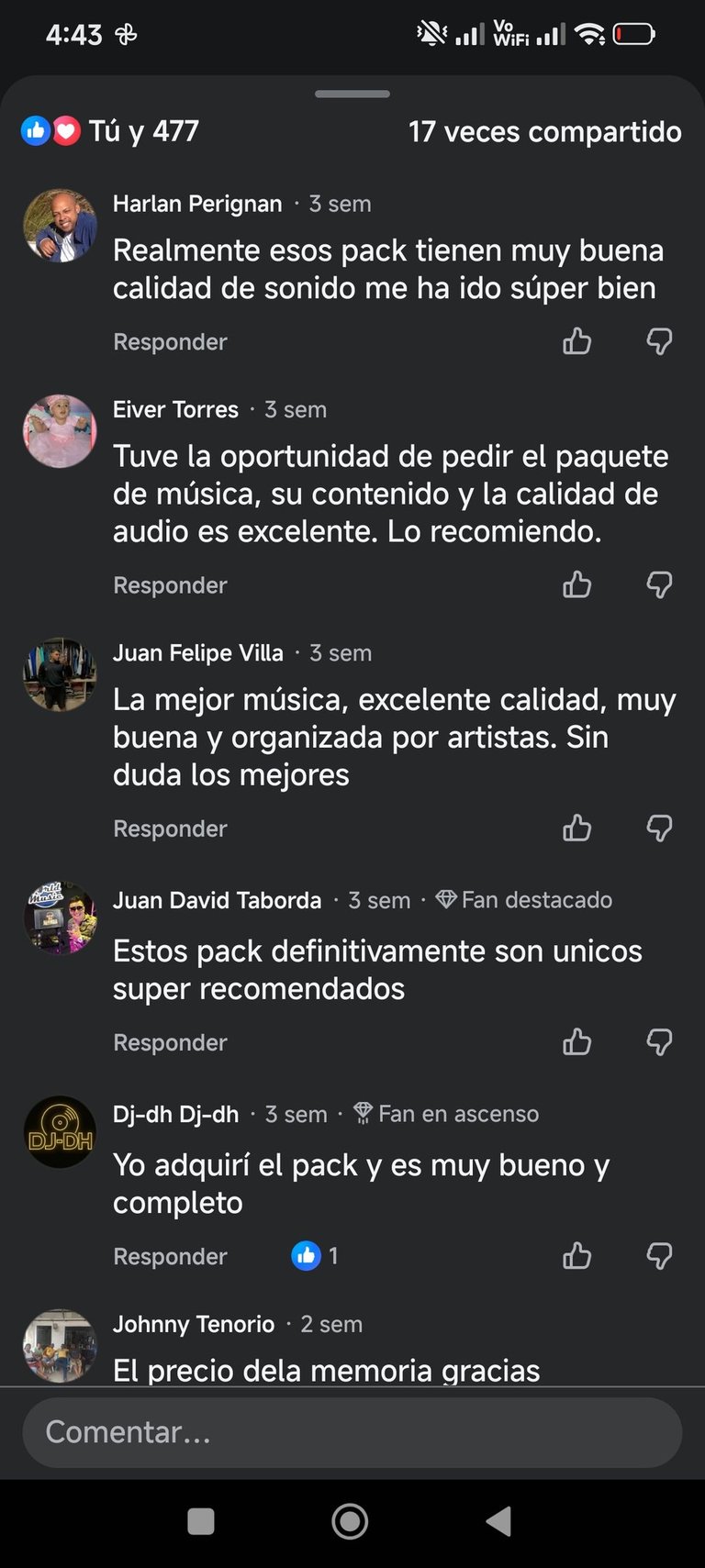View reactions on Dj-dh Dj-dh's comment
The height and width of the screenshot is (1568, 705).
tap(315, 1255)
